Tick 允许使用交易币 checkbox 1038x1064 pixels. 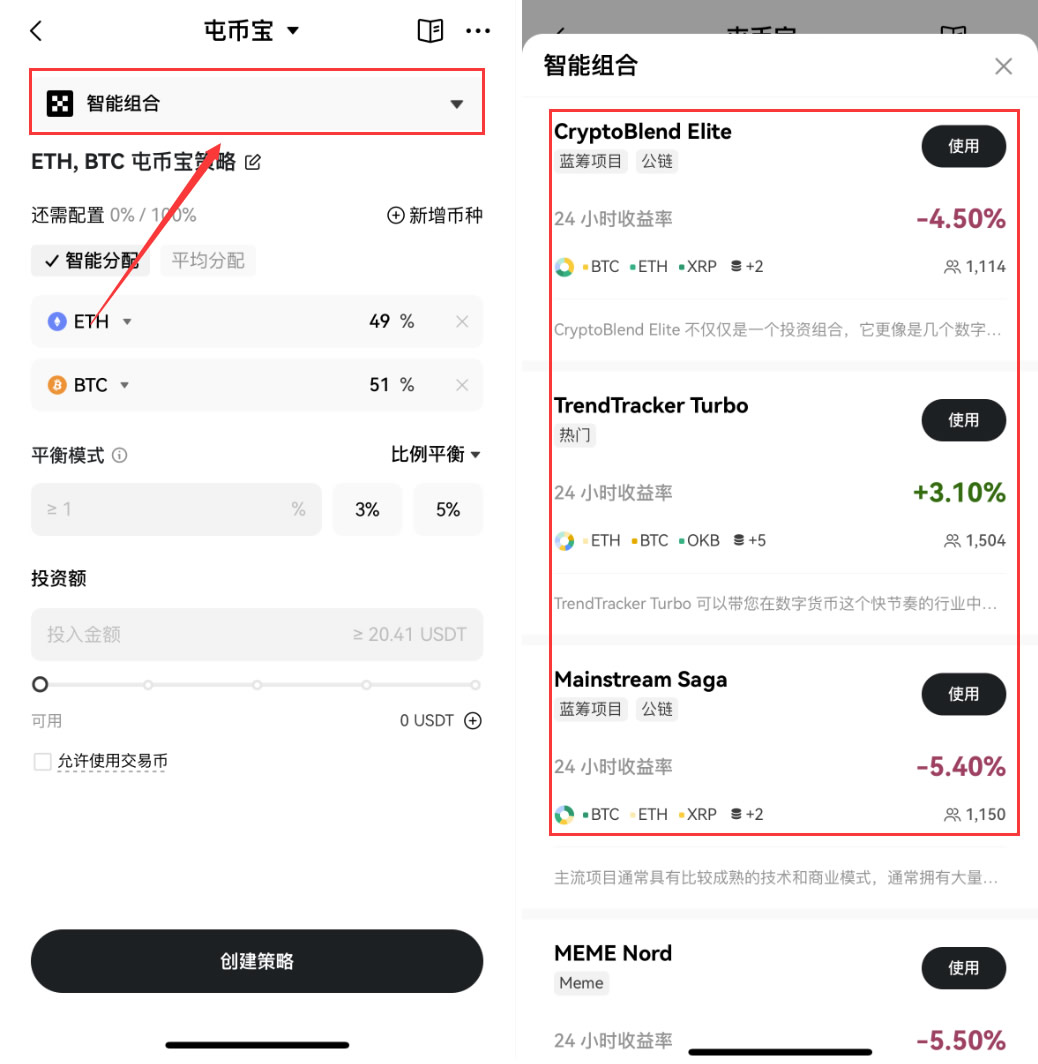pyautogui.click(x=43, y=762)
